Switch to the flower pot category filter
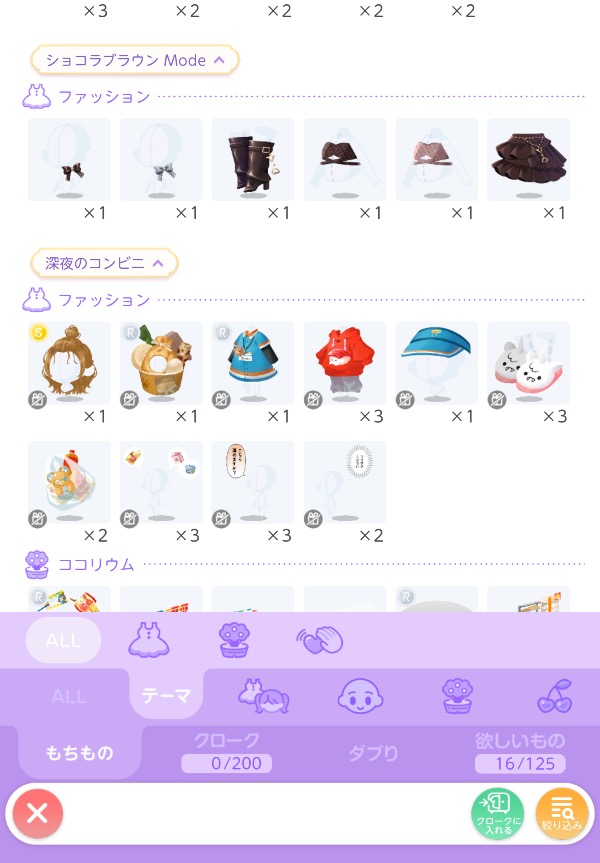 click(234, 640)
